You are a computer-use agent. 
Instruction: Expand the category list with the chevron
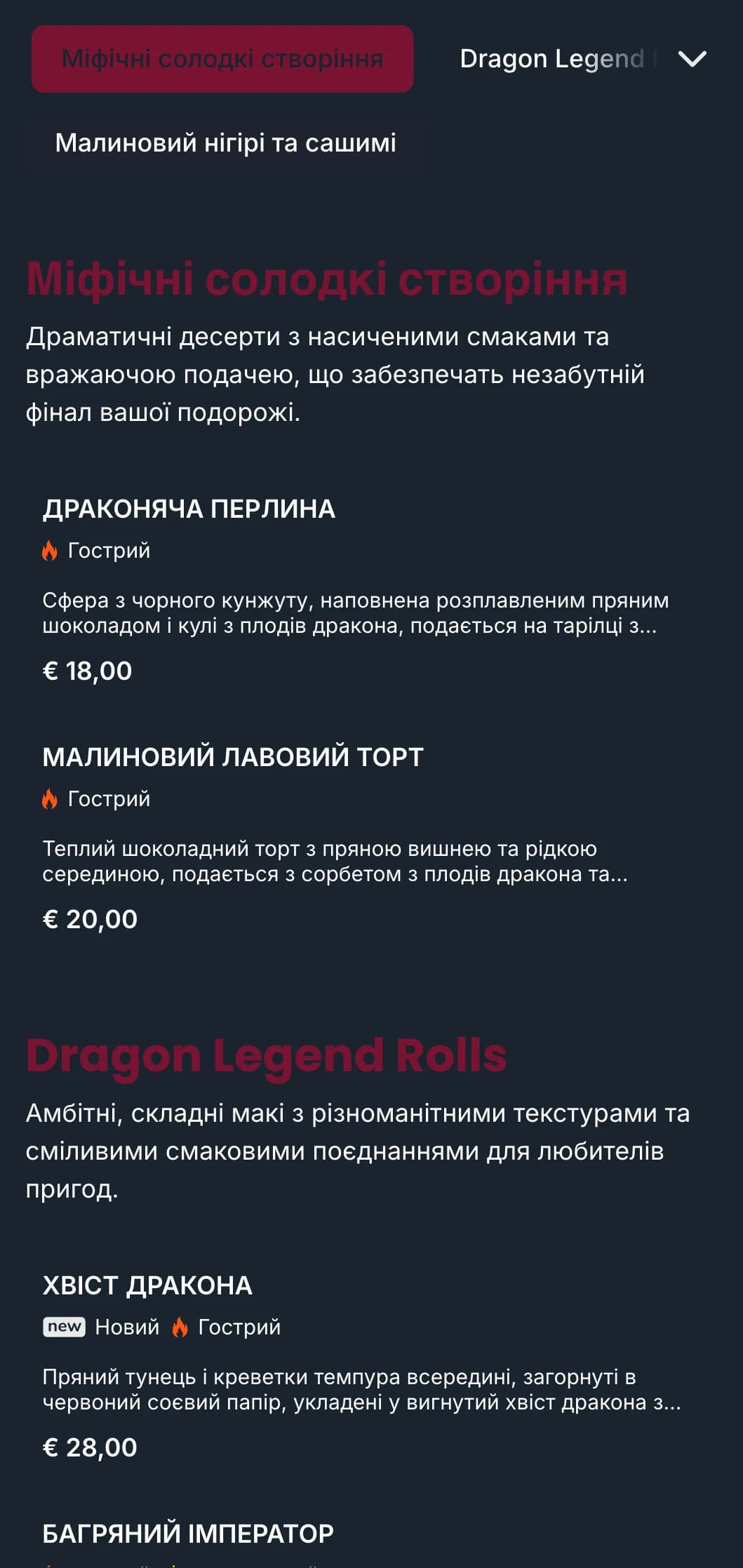pos(692,59)
